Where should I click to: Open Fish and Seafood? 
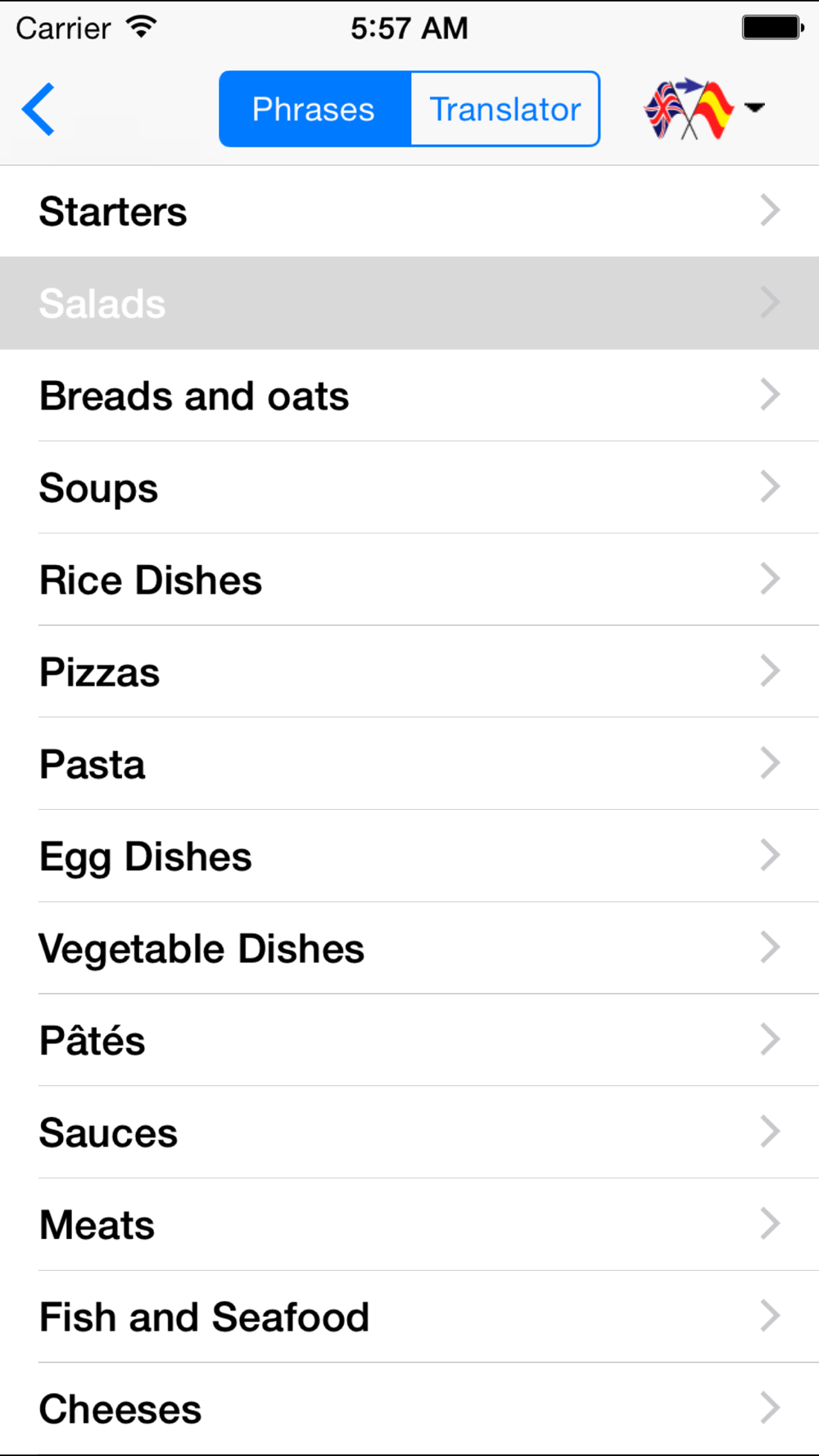click(x=409, y=1317)
